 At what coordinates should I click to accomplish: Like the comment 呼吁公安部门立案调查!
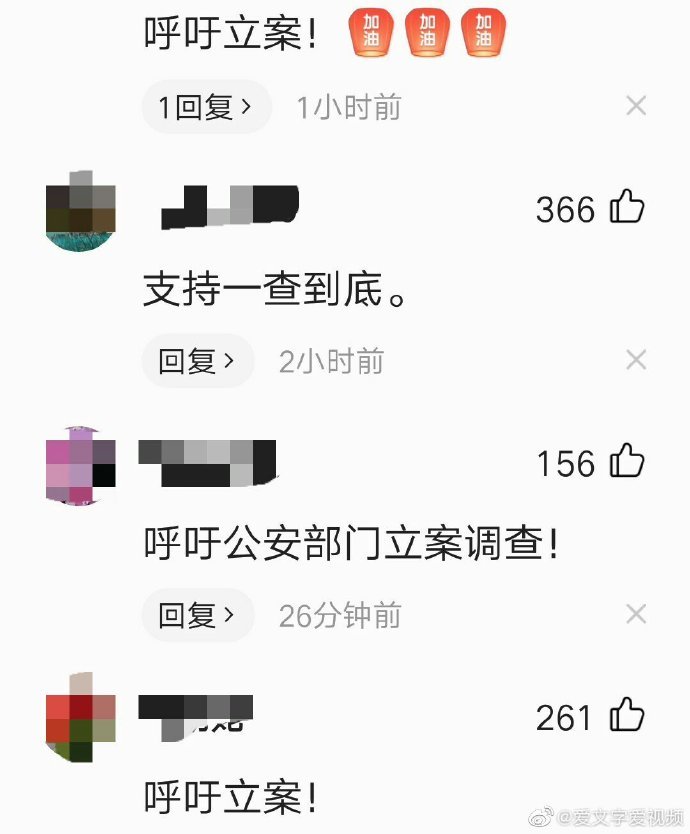627,463
